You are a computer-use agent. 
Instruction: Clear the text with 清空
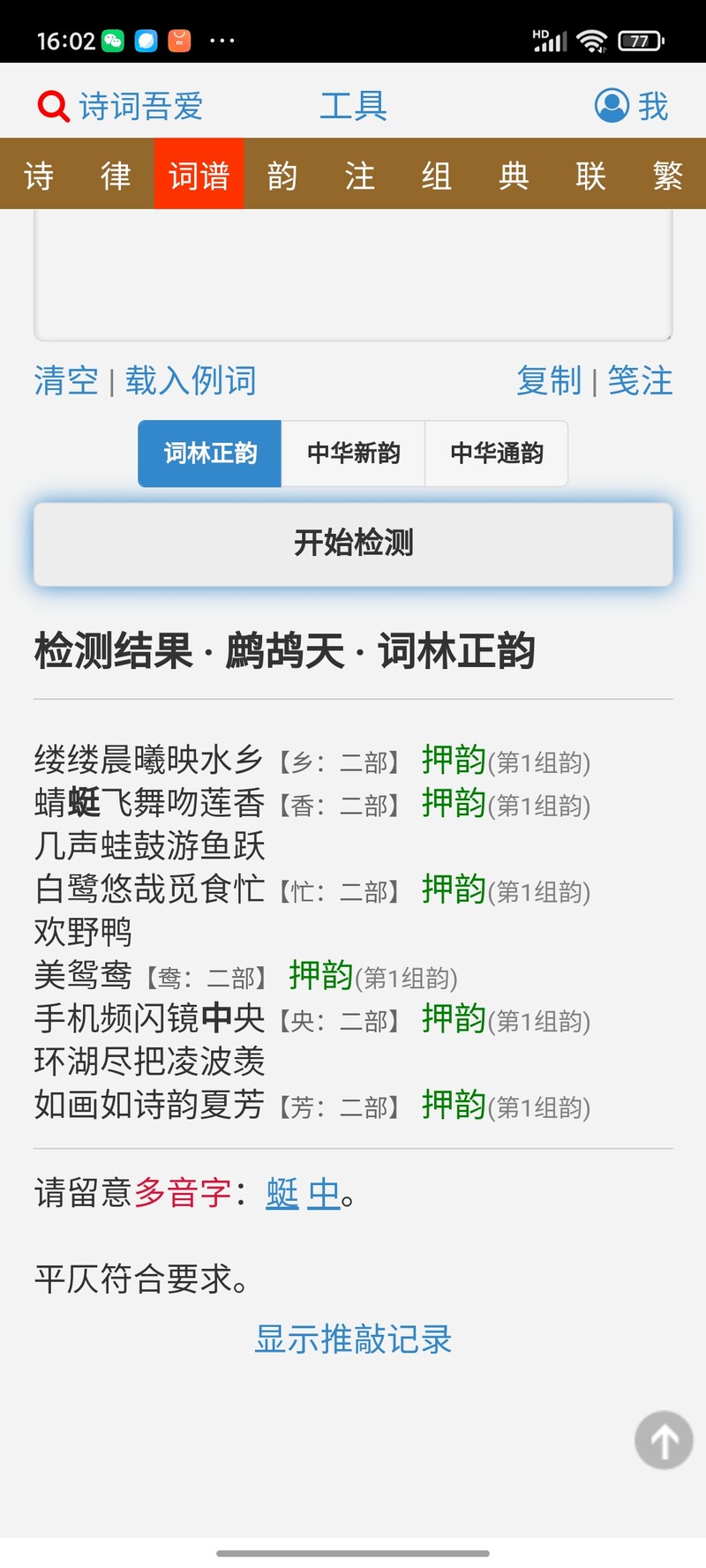point(66,381)
